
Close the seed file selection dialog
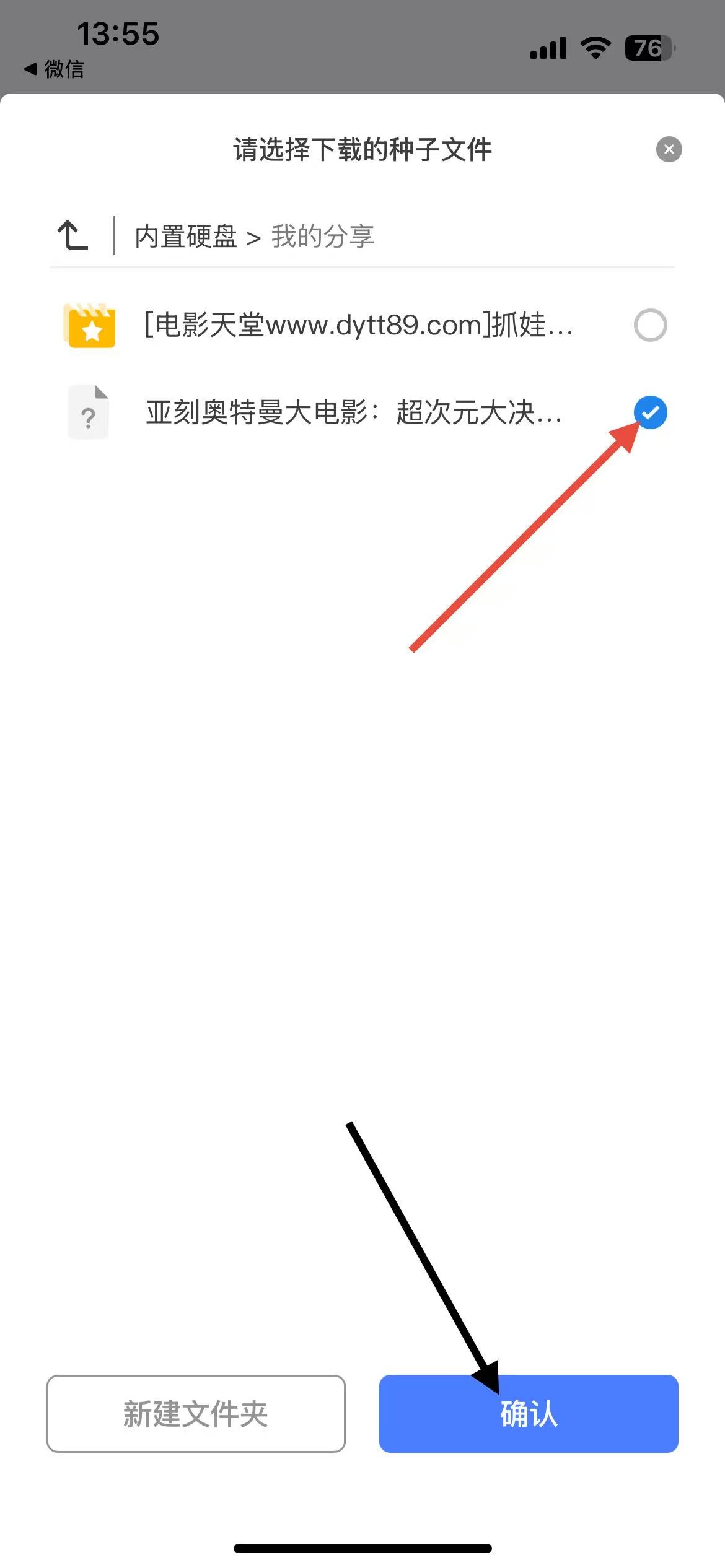[669, 149]
